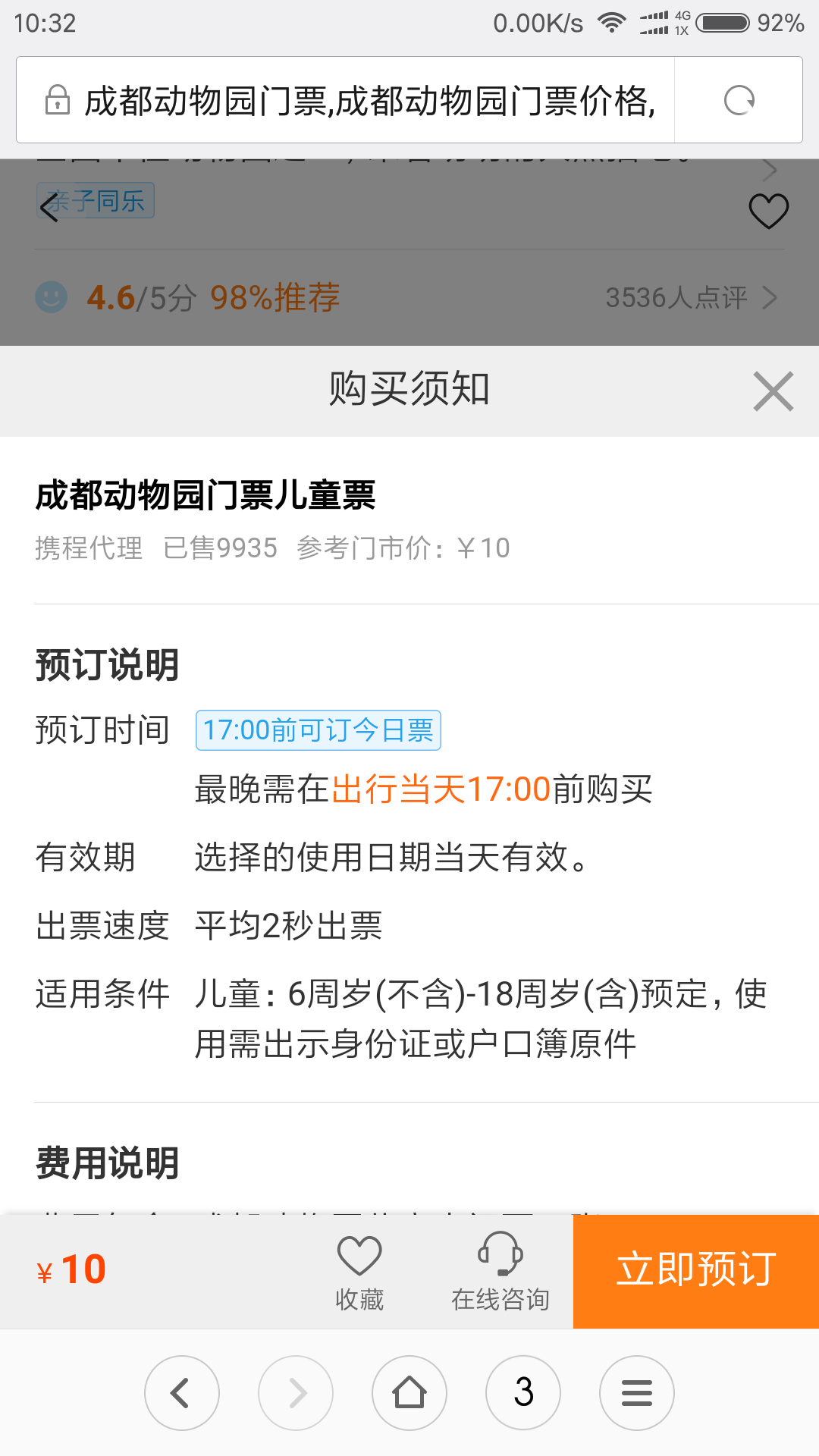Add the ticket to 收藏 favorites
The image size is (819, 1456).
(x=359, y=1272)
